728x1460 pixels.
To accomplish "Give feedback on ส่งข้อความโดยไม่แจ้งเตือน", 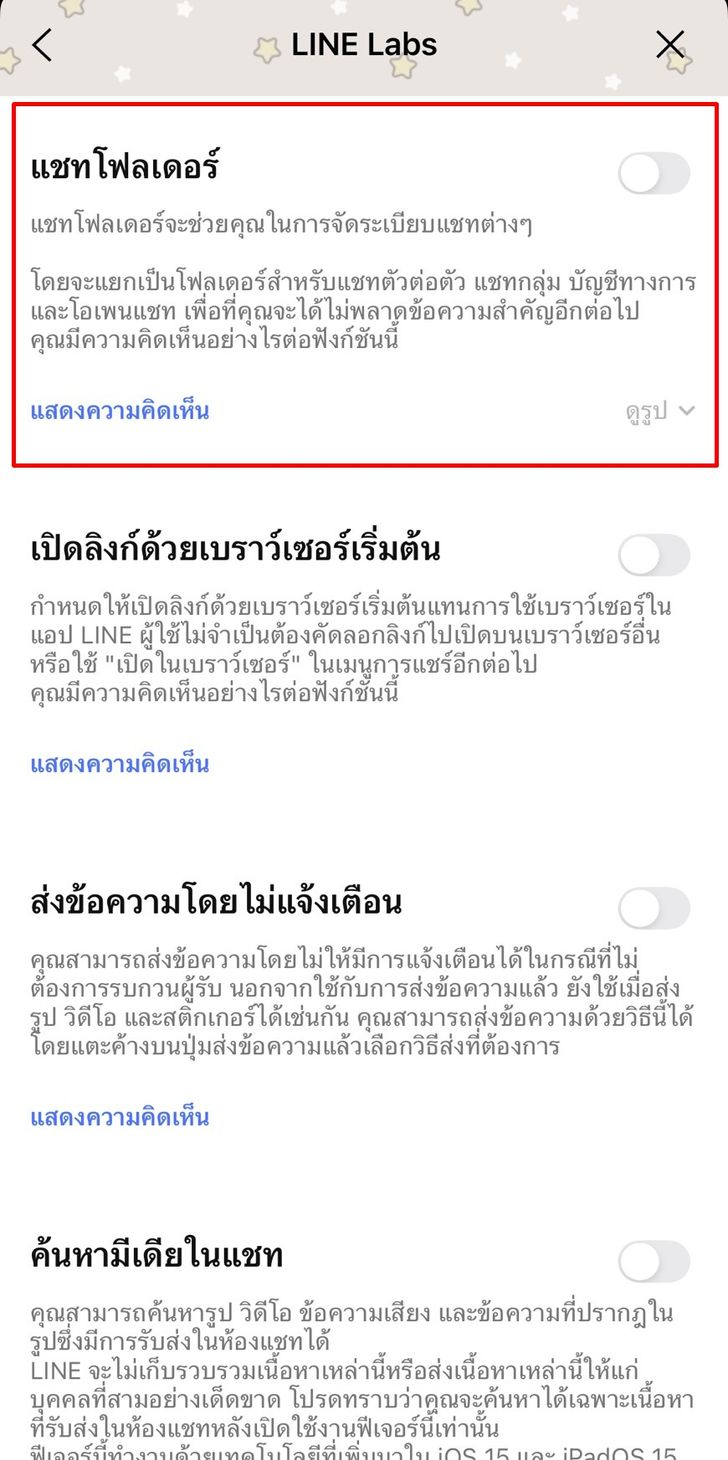I will click(120, 1117).
